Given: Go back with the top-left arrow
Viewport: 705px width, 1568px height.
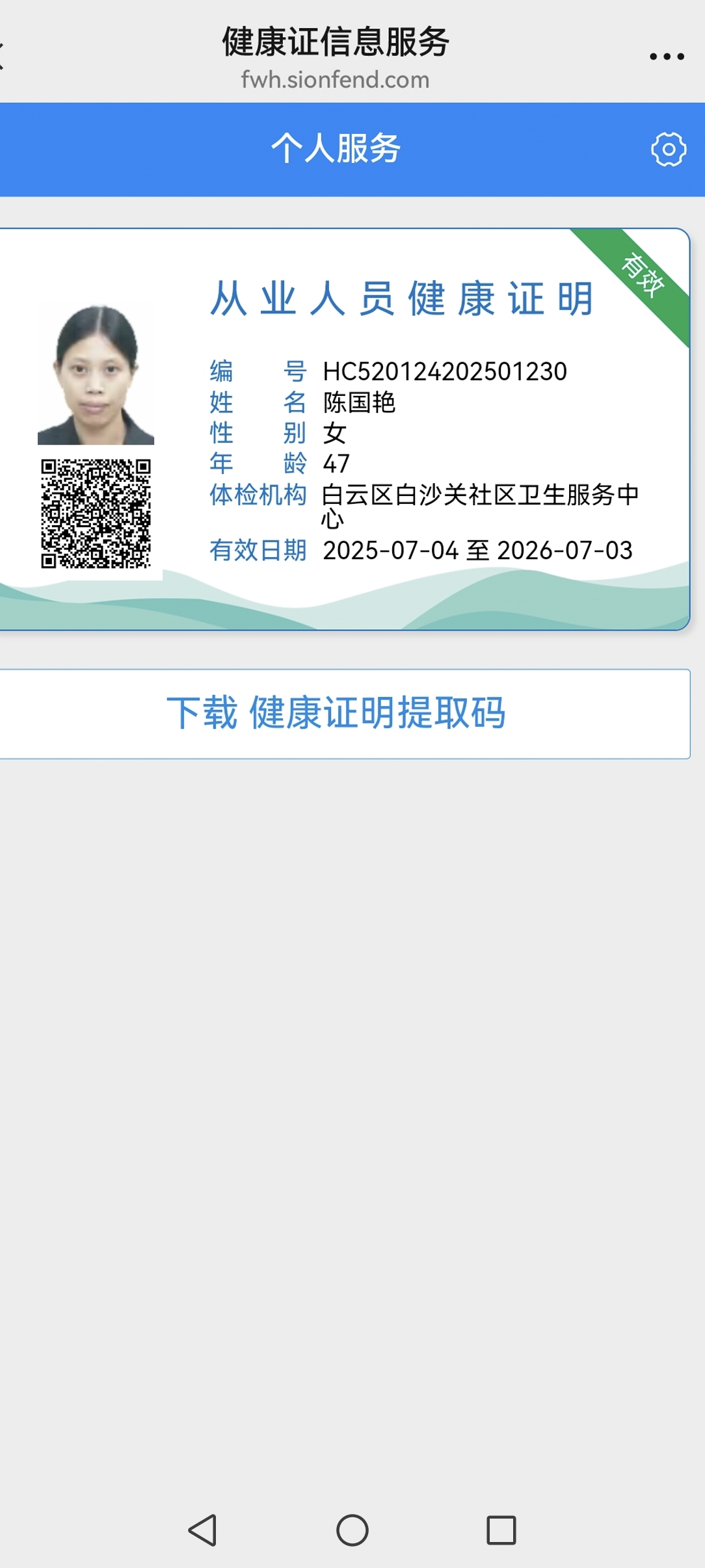Looking at the screenshot, I should pyautogui.click(x=3, y=55).
